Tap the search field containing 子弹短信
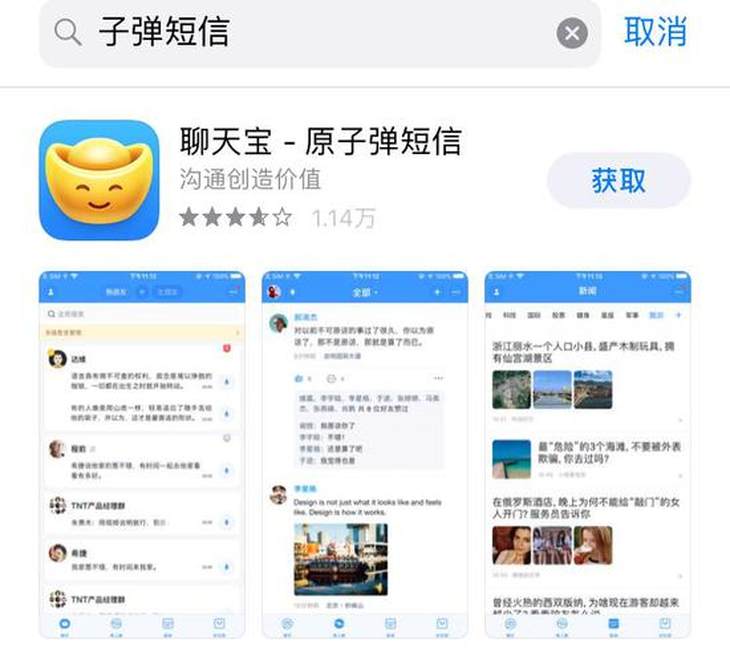Image resolution: width=730 pixels, height=664 pixels. pos(300,32)
